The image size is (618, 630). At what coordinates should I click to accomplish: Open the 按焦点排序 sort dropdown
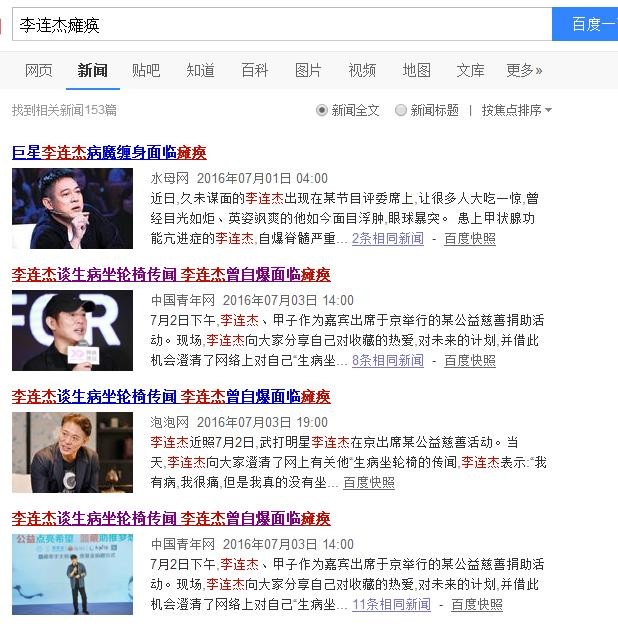(x=516, y=110)
